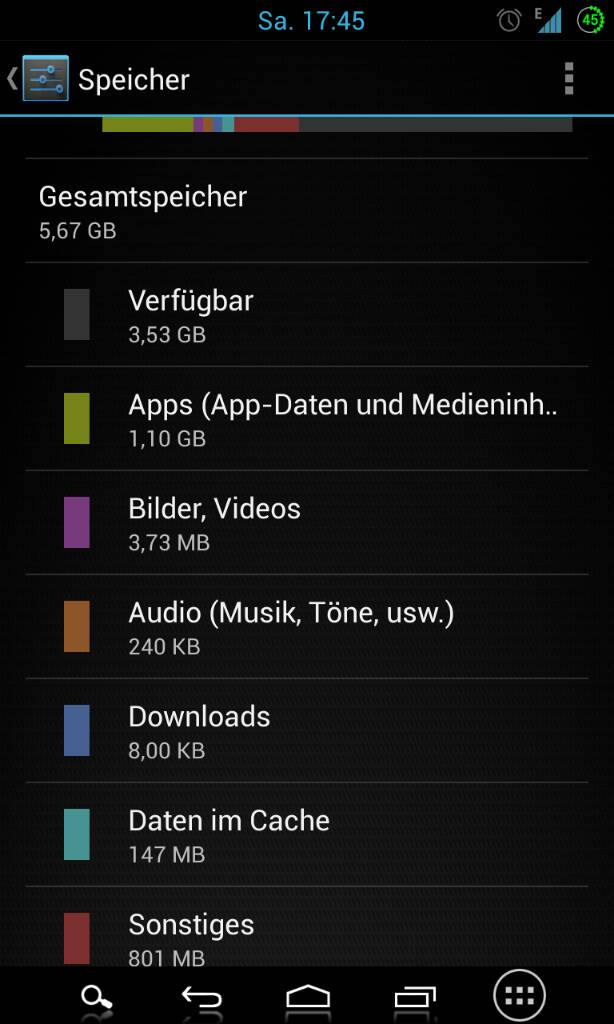Select Daten im Cache to clear cache
The height and width of the screenshot is (1024, 614).
coord(307,835)
